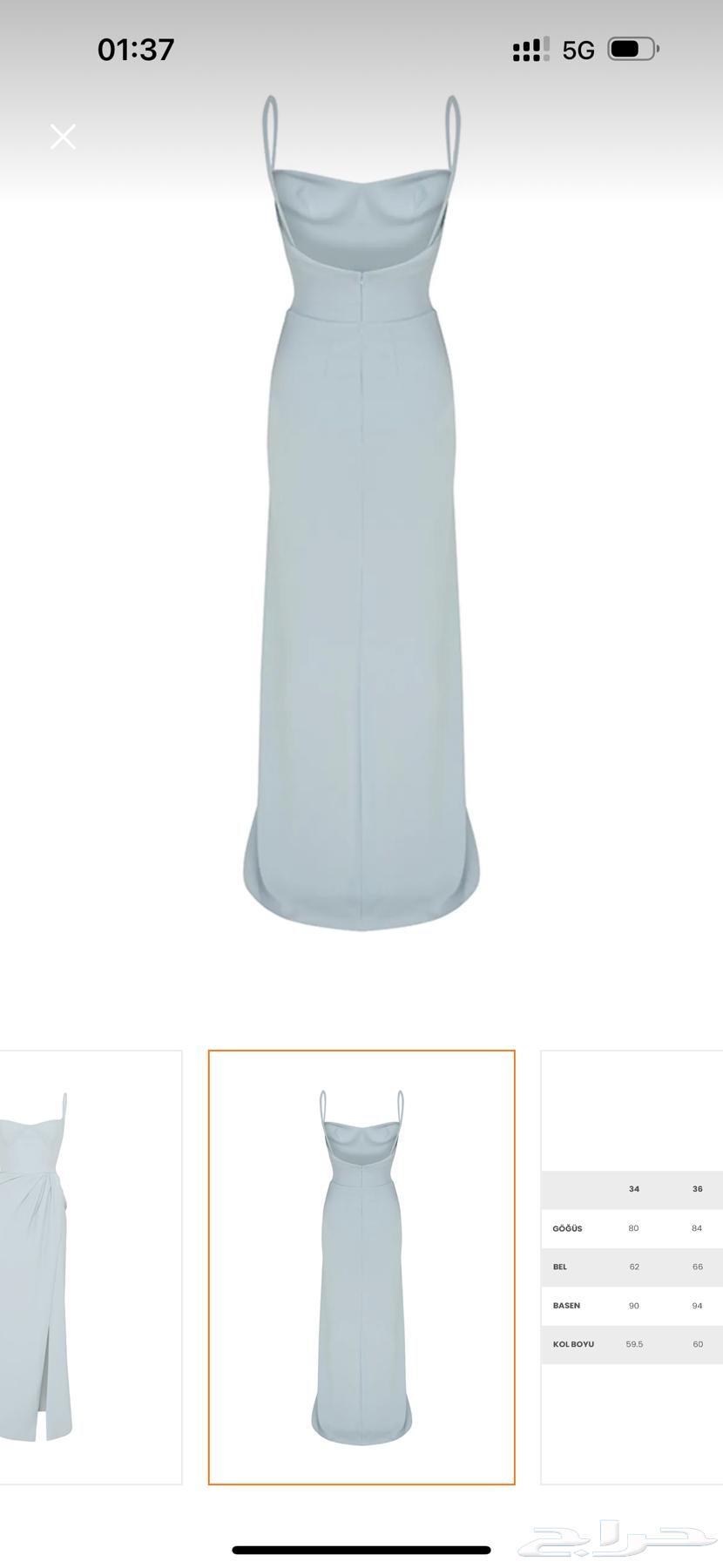Select the back-view dress thumbnail
Screen dimensions: 723x1568
[x=361, y=1266]
